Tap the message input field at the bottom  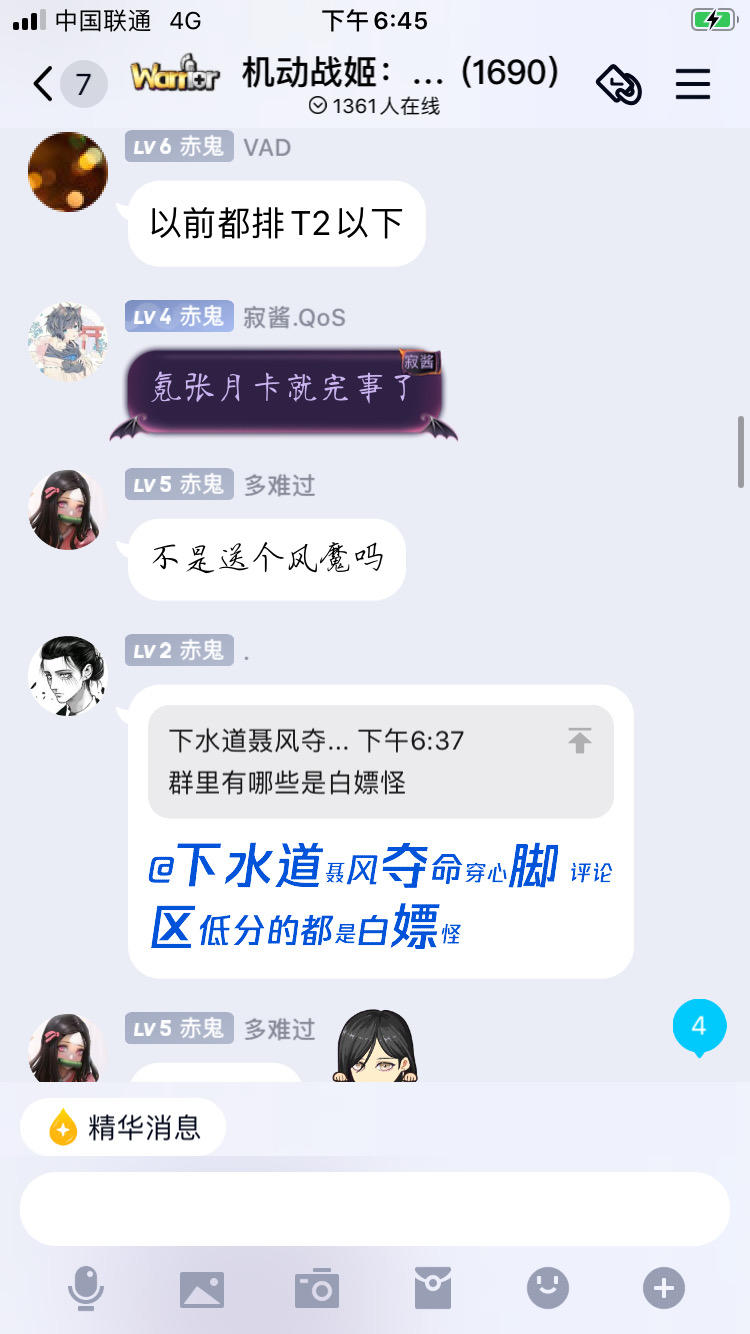[x=375, y=1208]
